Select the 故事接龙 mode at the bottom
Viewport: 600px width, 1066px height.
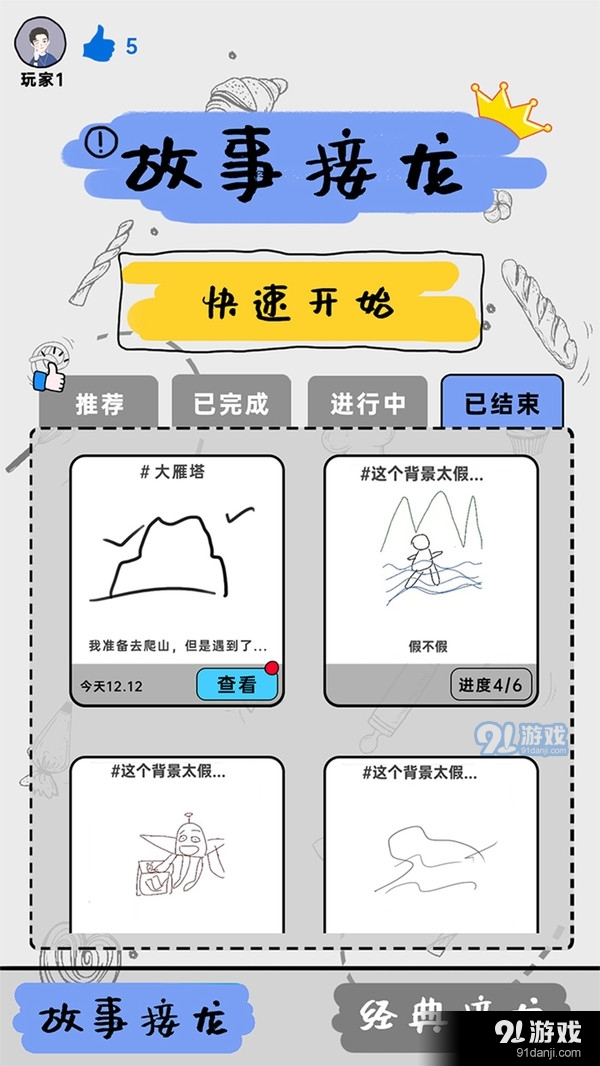coord(133,1019)
